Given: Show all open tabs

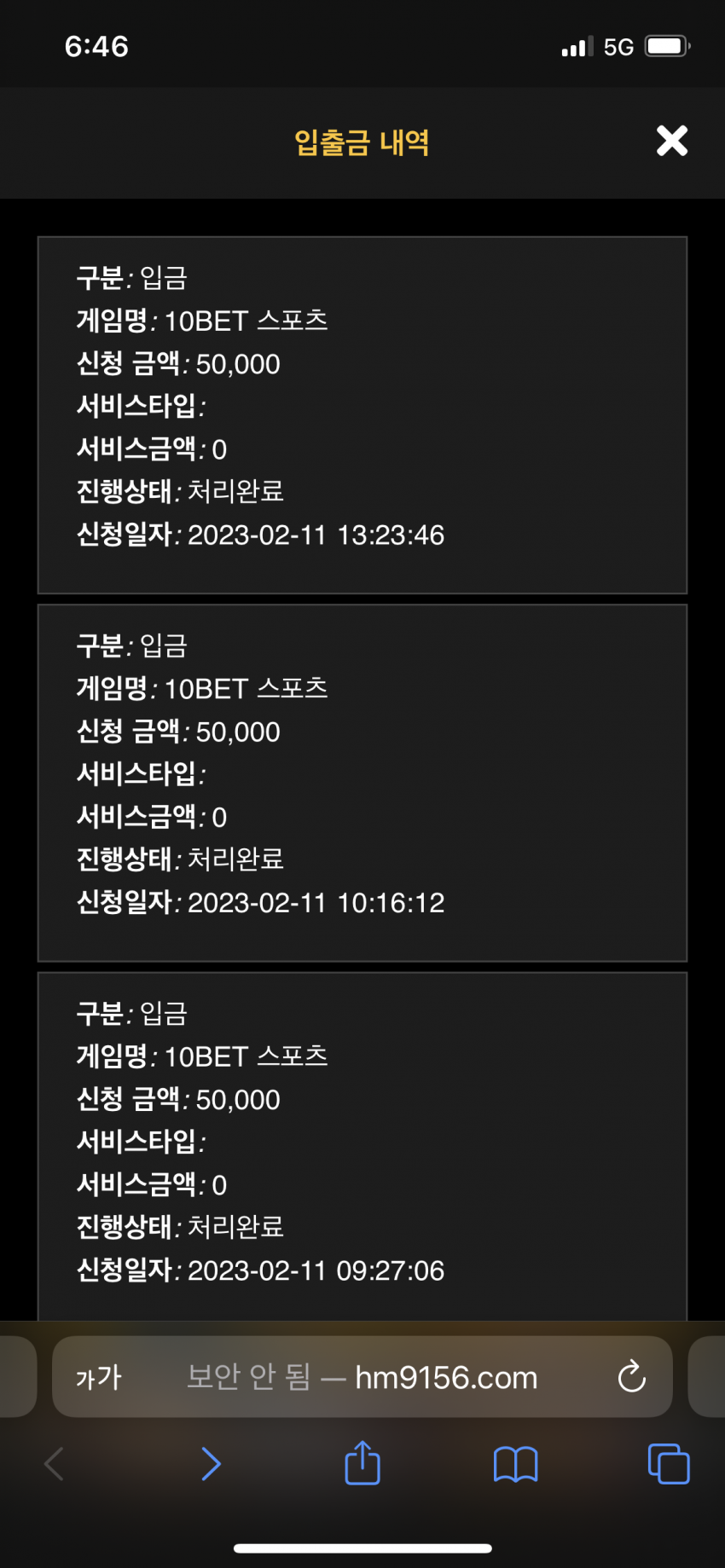Looking at the screenshot, I should point(669,1464).
